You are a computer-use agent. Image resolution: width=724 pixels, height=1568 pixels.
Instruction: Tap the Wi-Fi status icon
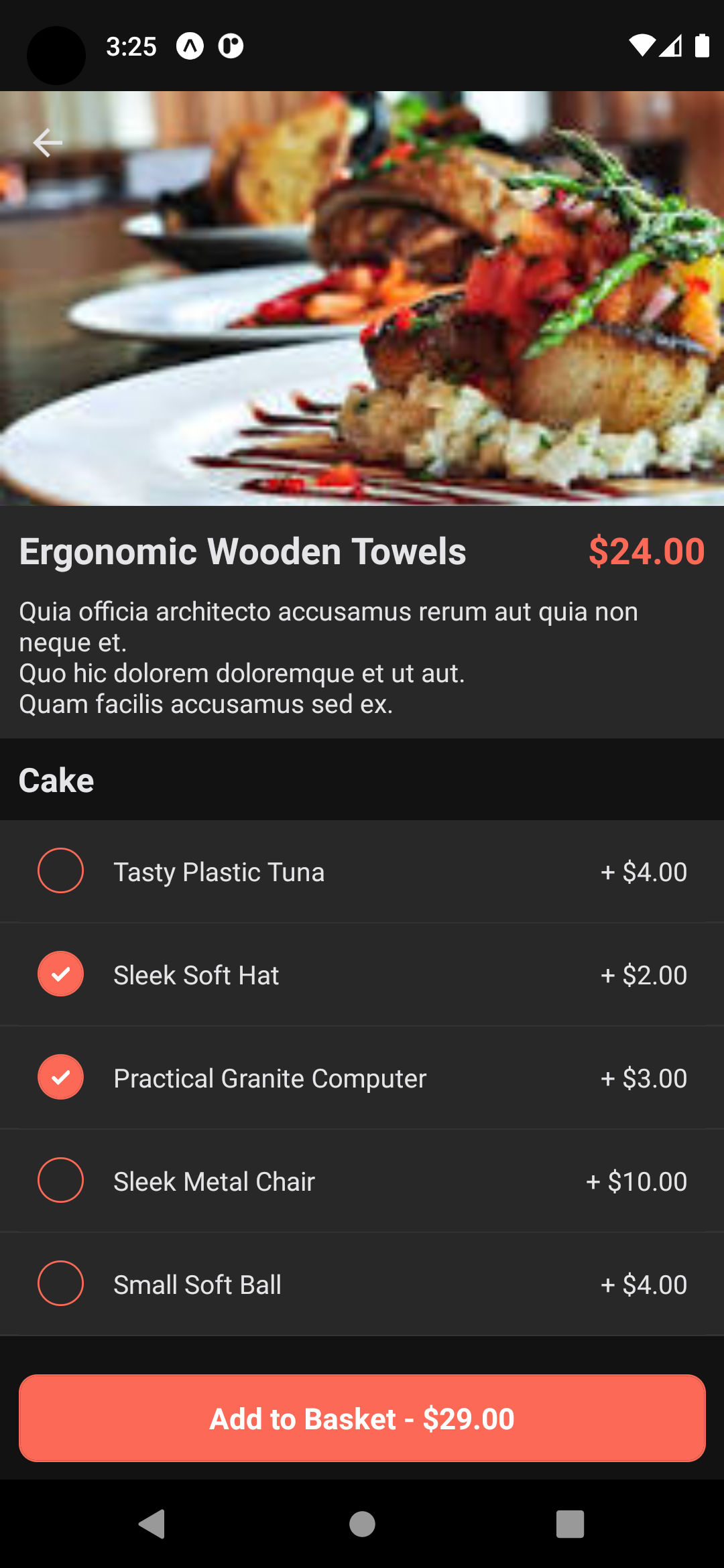click(x=642, y=46)
